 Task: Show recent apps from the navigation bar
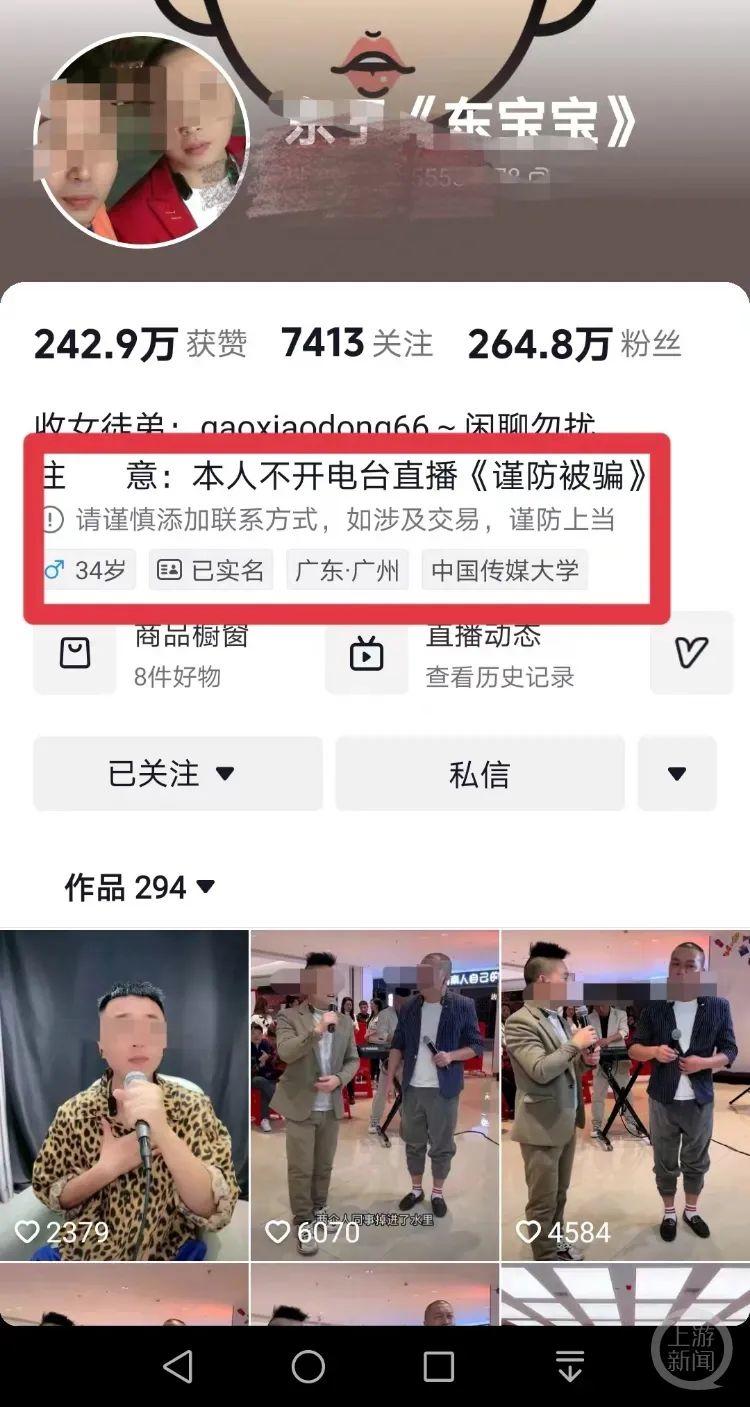[x=439, y=1366]
